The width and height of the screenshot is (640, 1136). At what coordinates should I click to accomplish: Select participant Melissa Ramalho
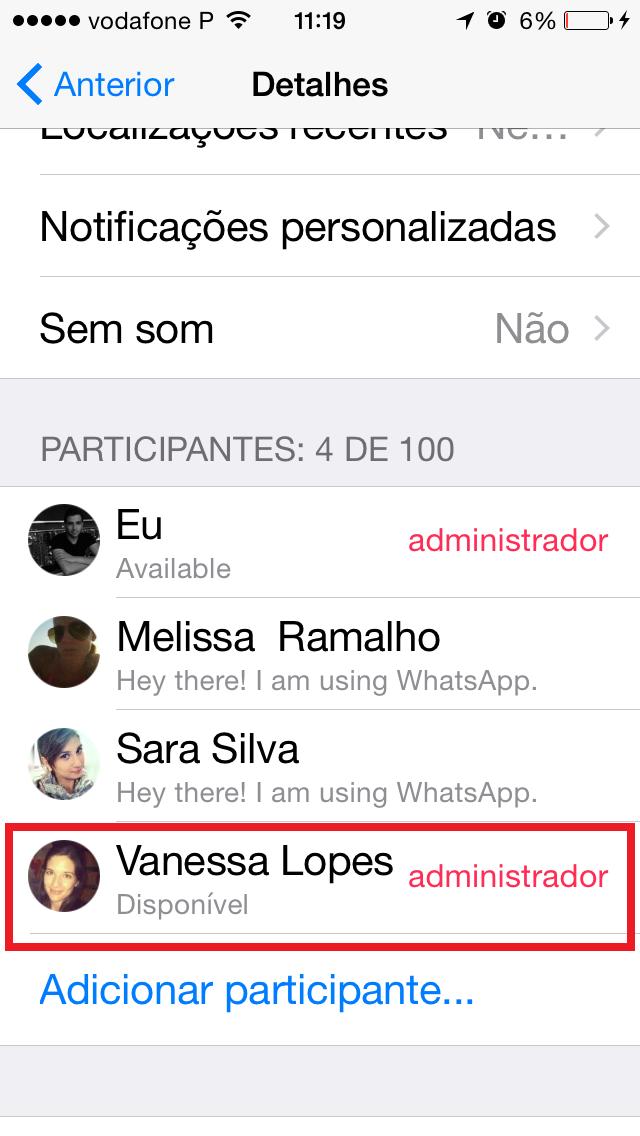pyautogui.click(x=320, y=653)
